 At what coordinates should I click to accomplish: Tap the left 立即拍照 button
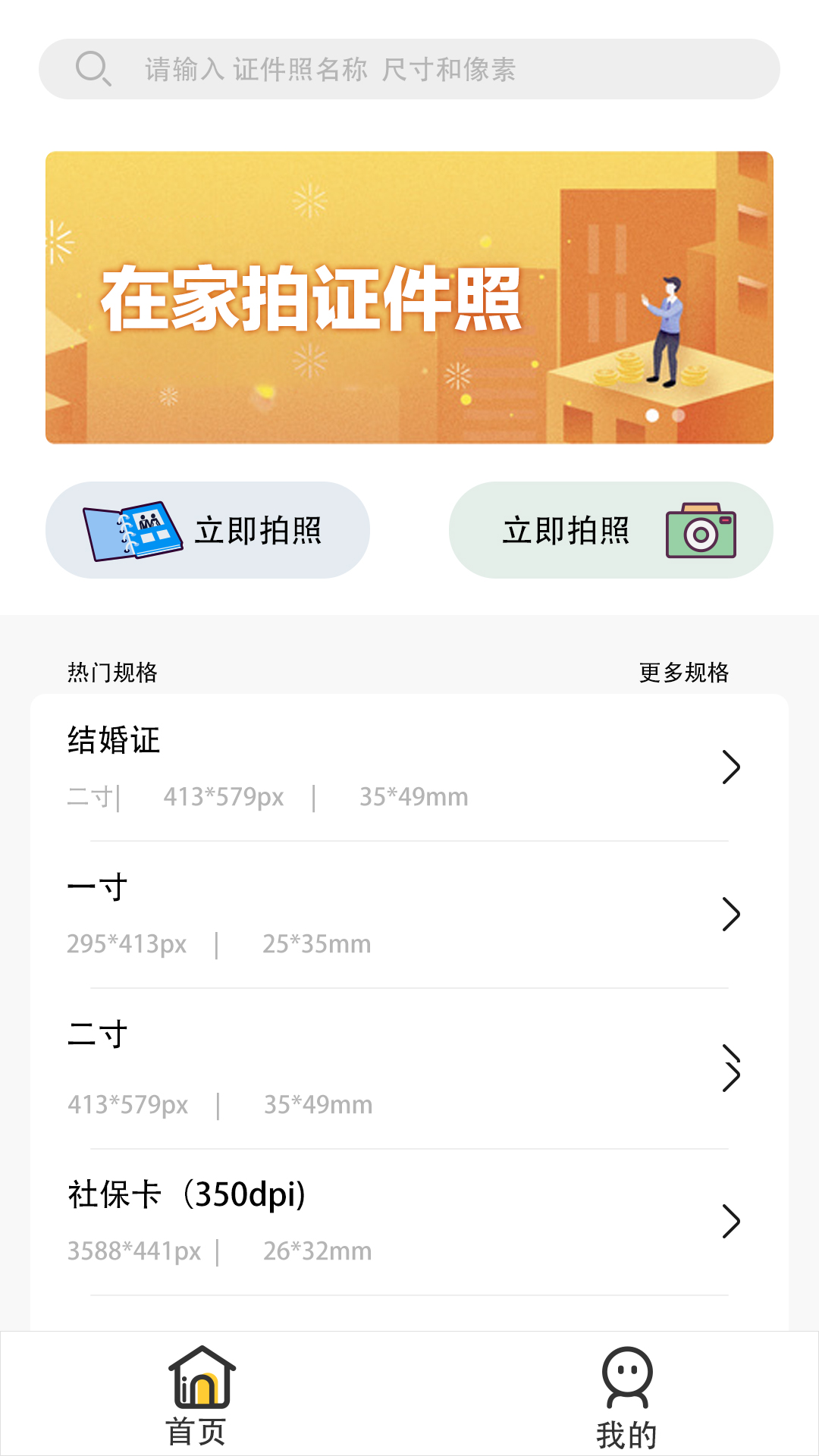tap(207, 529)
